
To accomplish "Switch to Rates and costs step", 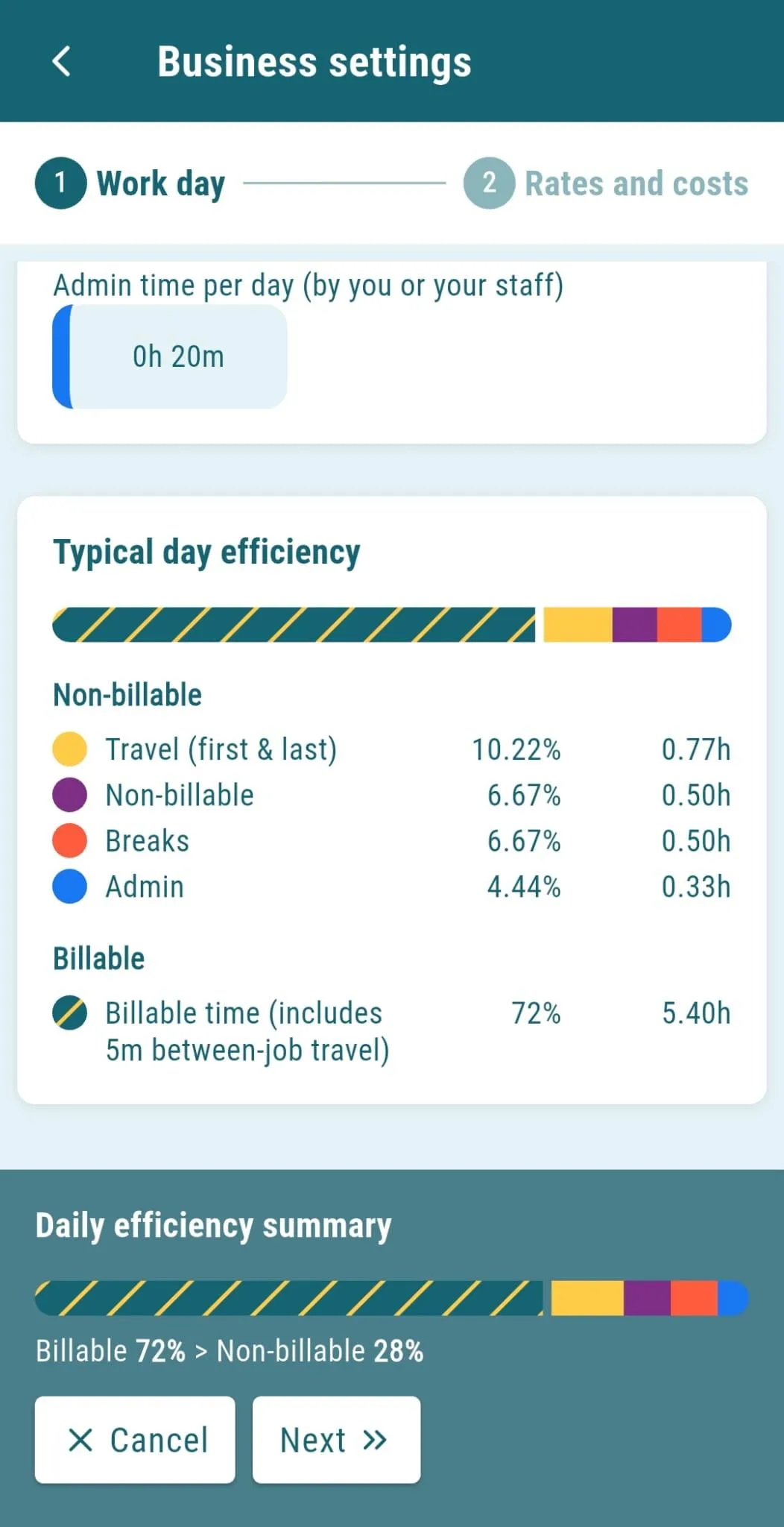I will point(606,183).
